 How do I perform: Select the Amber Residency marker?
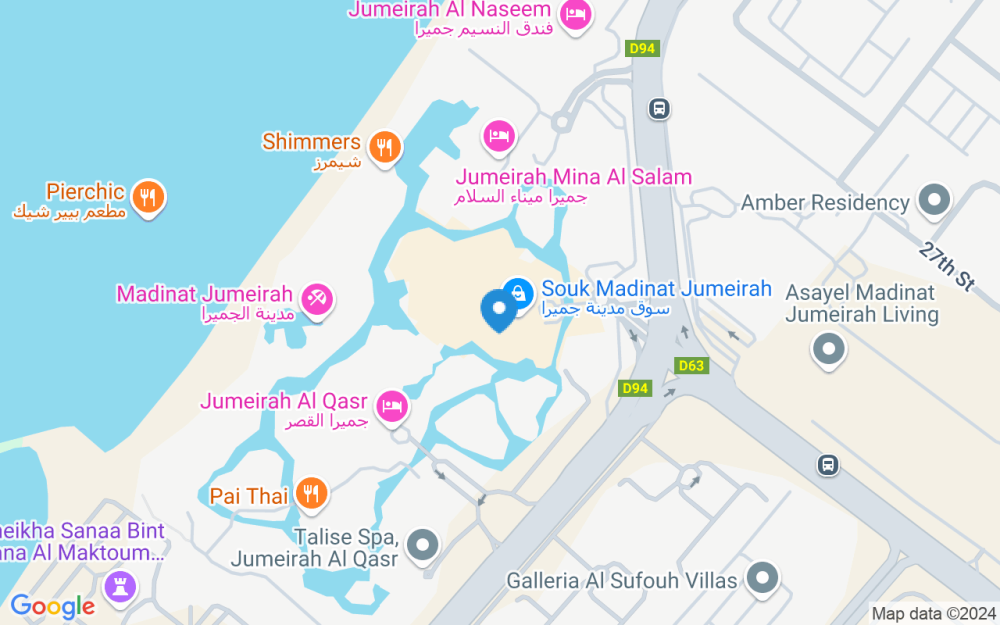click(x=935, y=200)
